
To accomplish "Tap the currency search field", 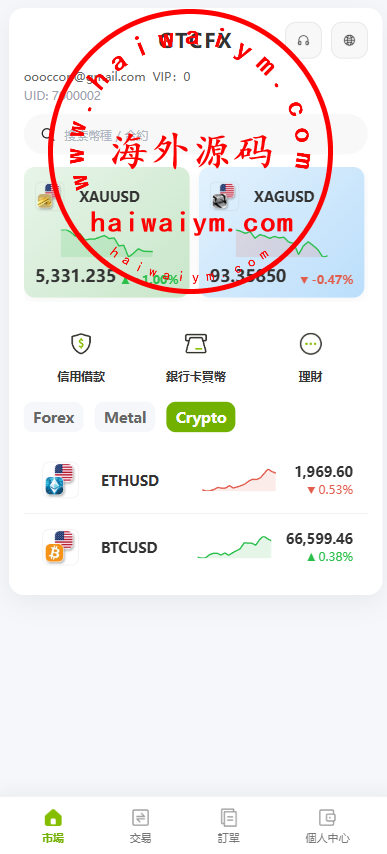I will (195, 134).
